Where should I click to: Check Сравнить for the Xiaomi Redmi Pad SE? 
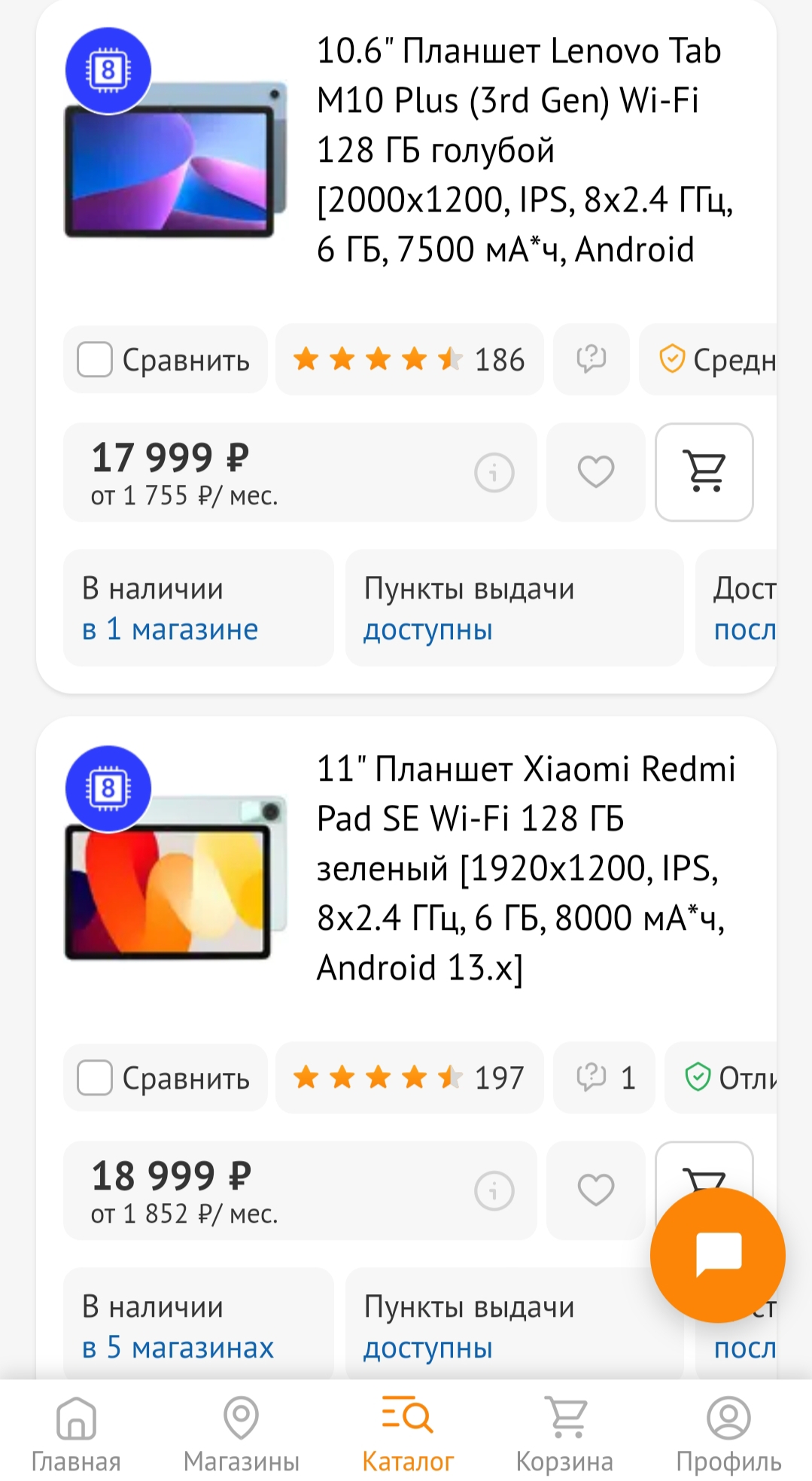[x=96, y=1078]
